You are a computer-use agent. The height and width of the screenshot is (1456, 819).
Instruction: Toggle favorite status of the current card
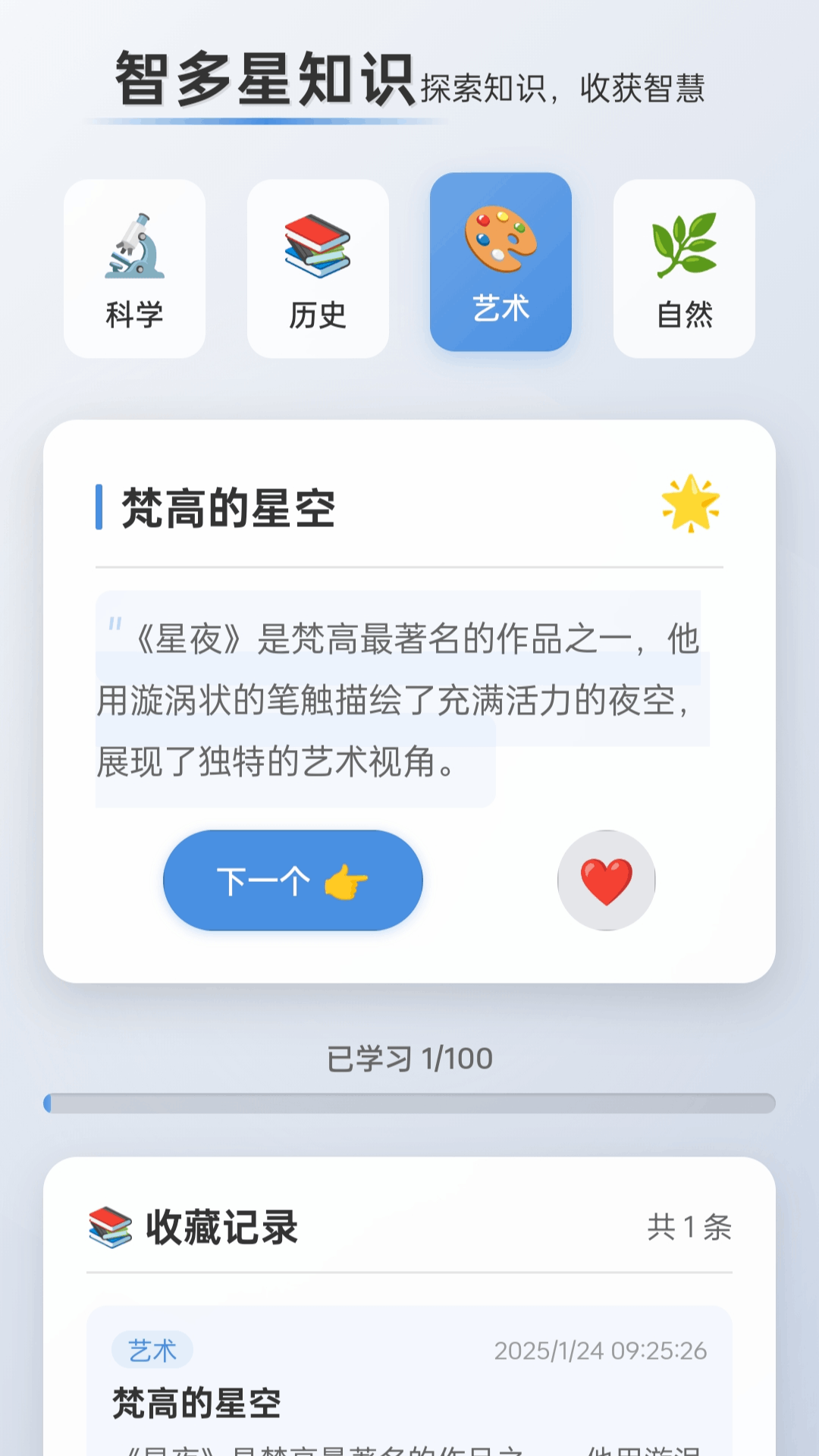point(605,880)
